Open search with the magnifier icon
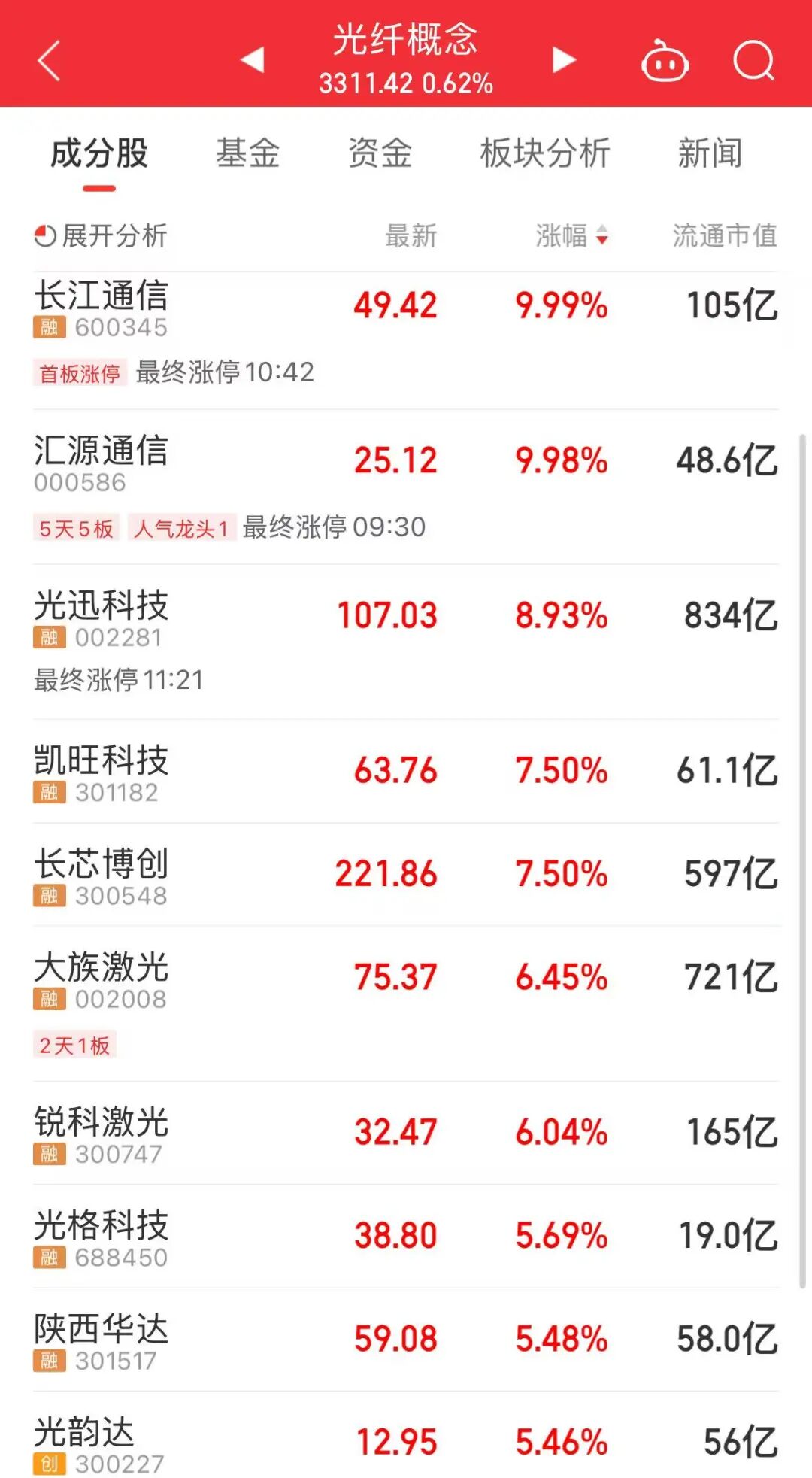812x1478 pixels. click(x=753, y=61)
